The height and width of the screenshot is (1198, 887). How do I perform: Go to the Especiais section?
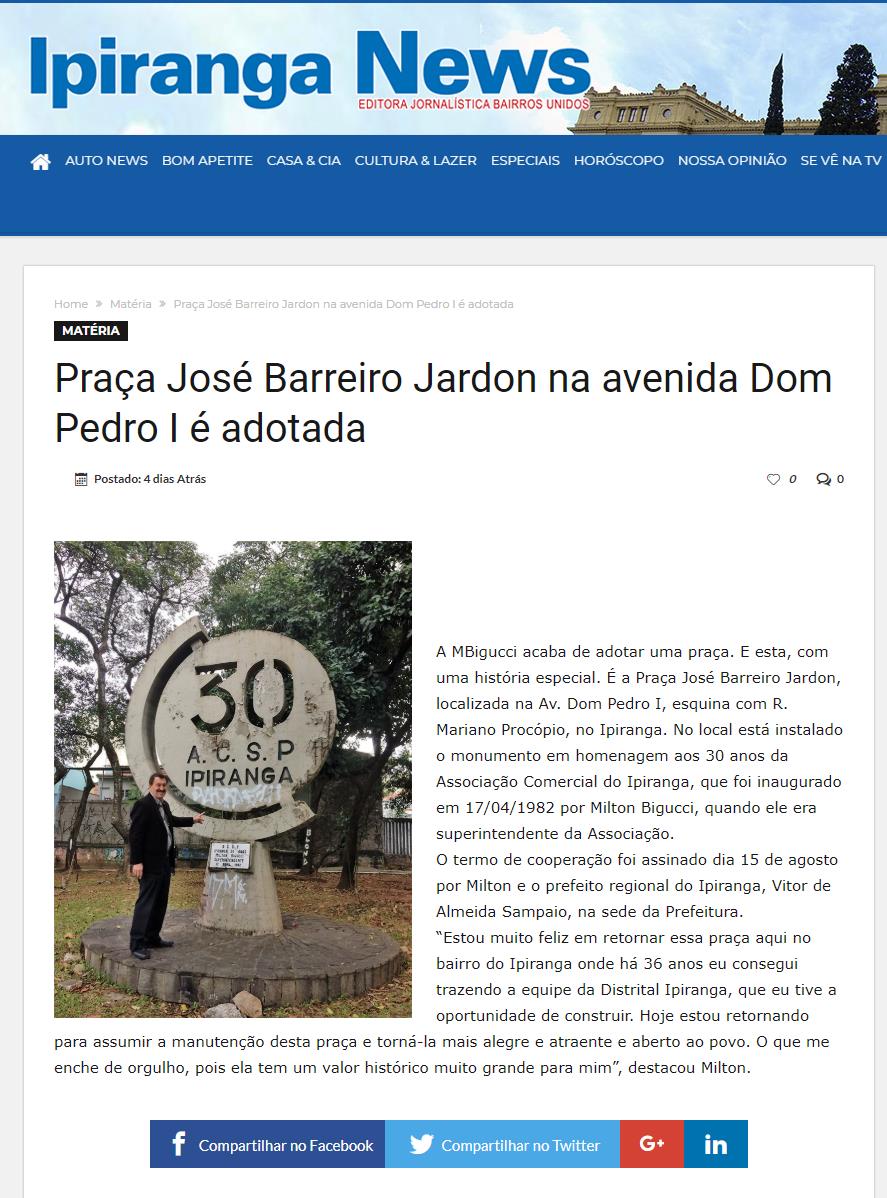coord(525,161)
